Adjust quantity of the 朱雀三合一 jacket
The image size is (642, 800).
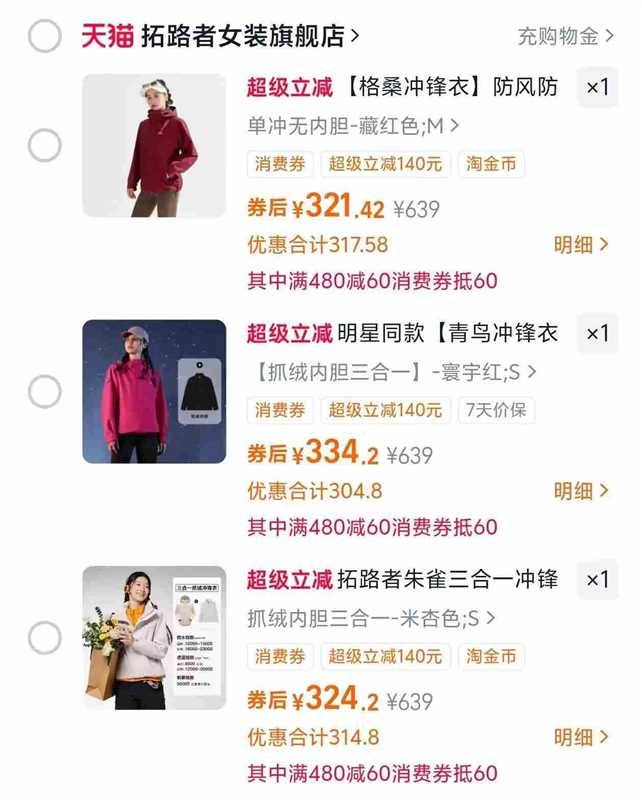pyautogui.click(x=597, y=580)
